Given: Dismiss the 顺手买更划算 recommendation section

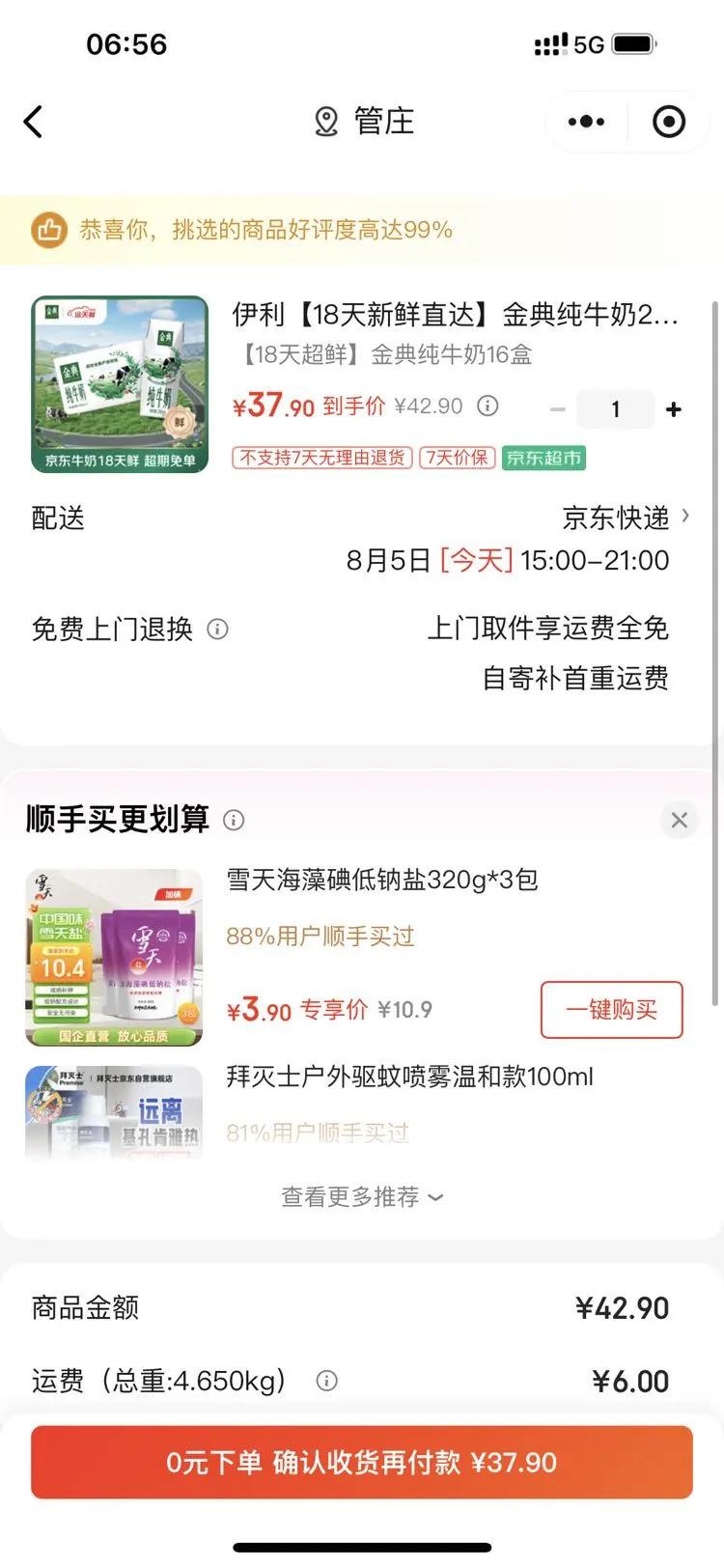Looking at the screenshot, I should click(x=680, y=820).
